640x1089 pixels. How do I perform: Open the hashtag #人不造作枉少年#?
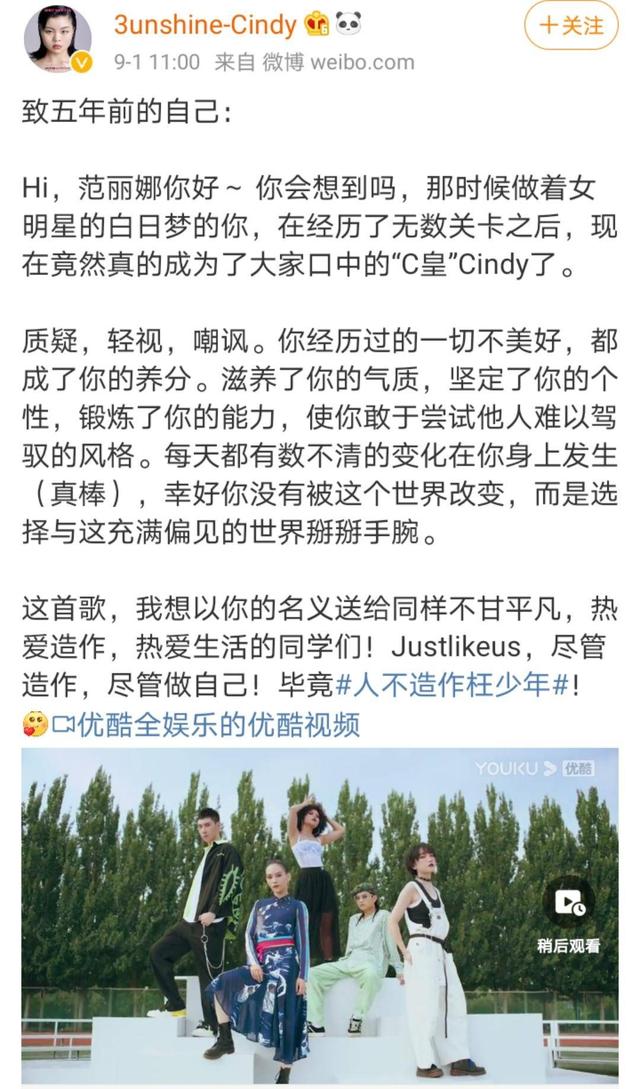[x=456, y=689]
